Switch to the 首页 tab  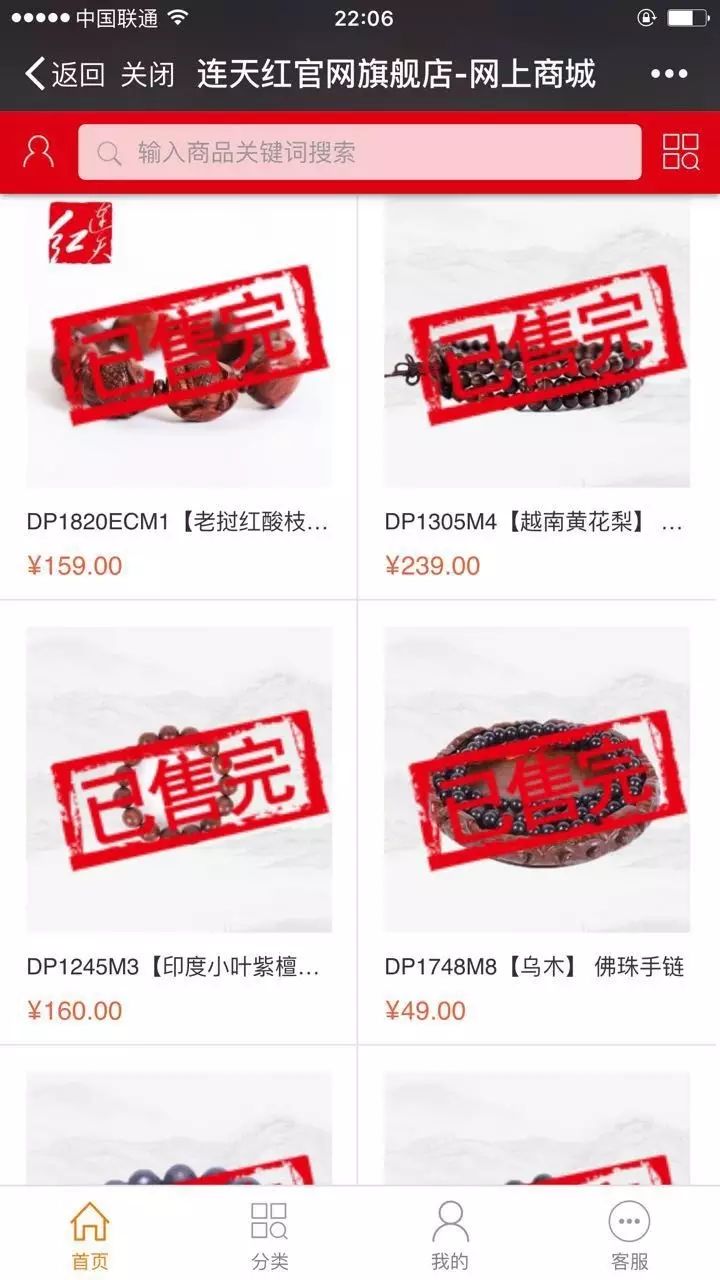pos(90,1235)
